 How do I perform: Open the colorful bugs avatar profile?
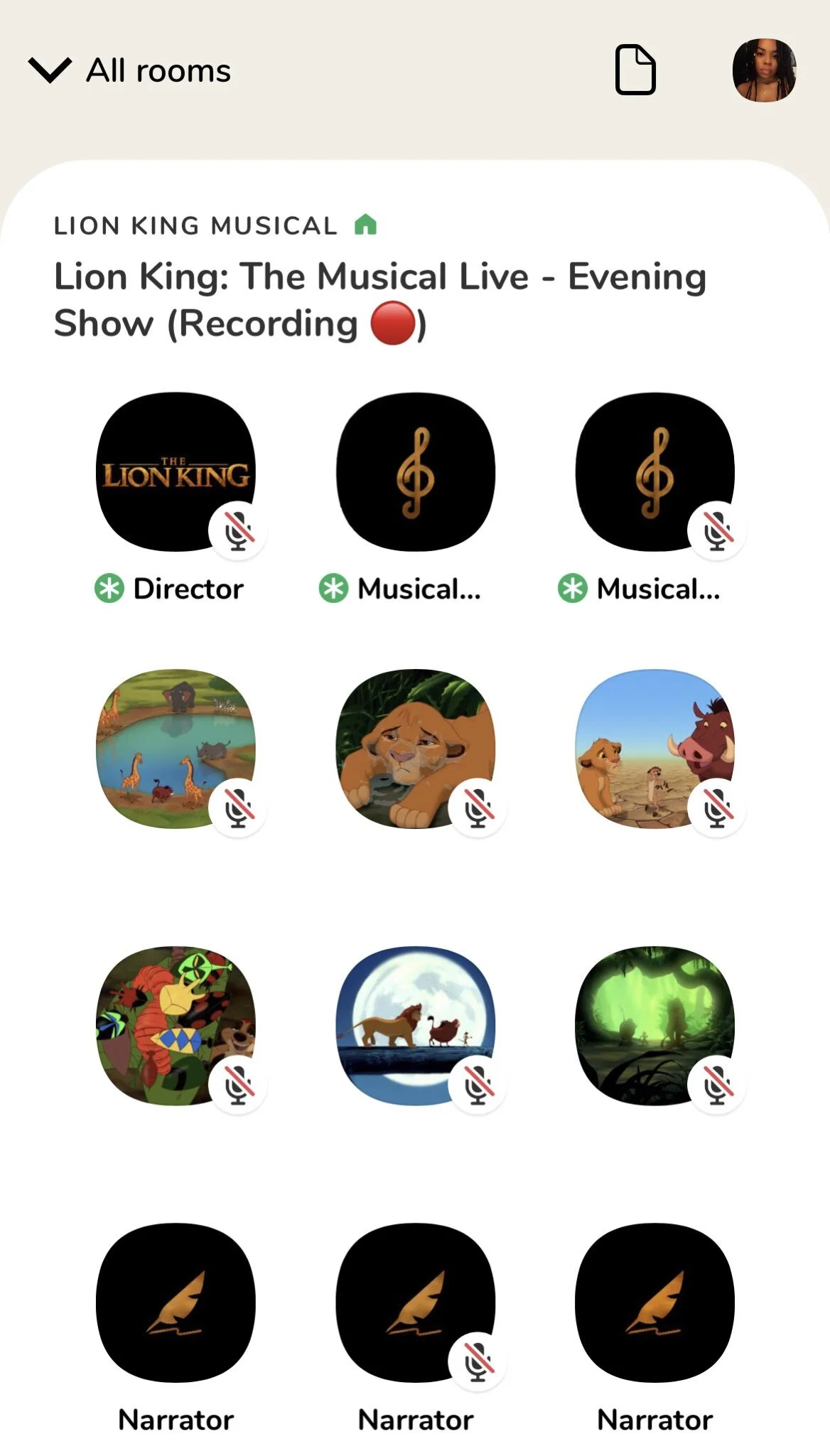coord(176,1025)
